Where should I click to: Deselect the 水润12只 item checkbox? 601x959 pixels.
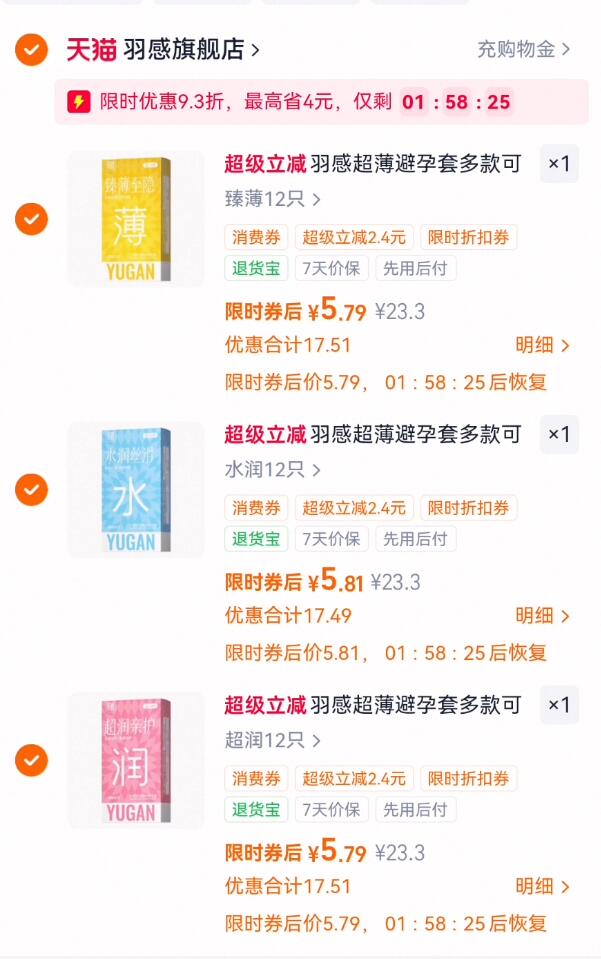32,489
